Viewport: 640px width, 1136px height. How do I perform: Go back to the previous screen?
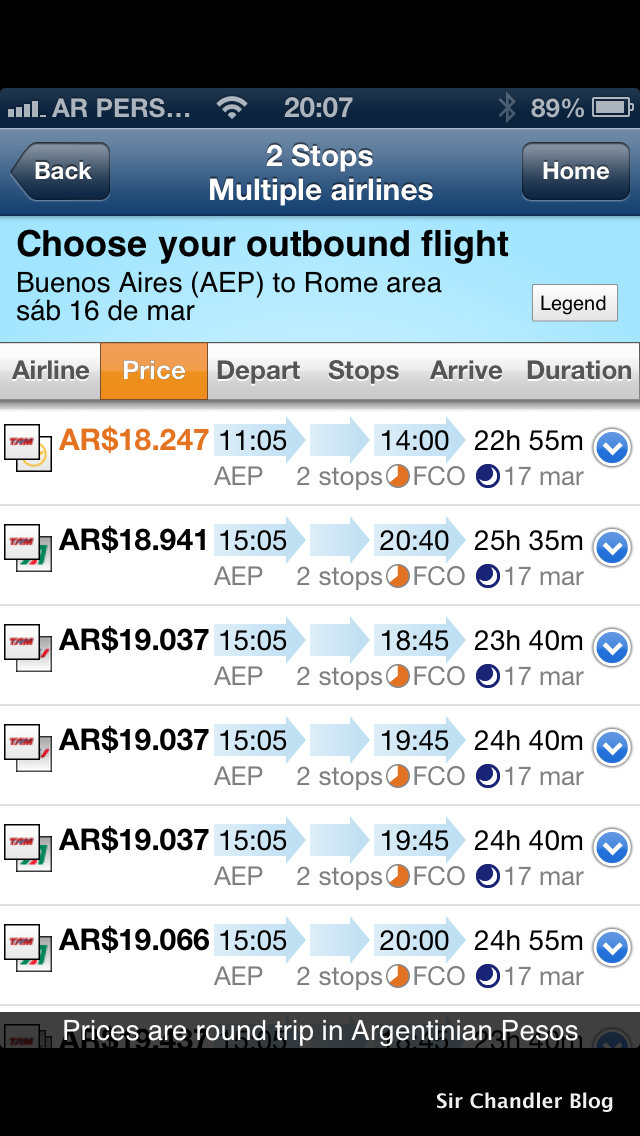(x=60, y=171)
